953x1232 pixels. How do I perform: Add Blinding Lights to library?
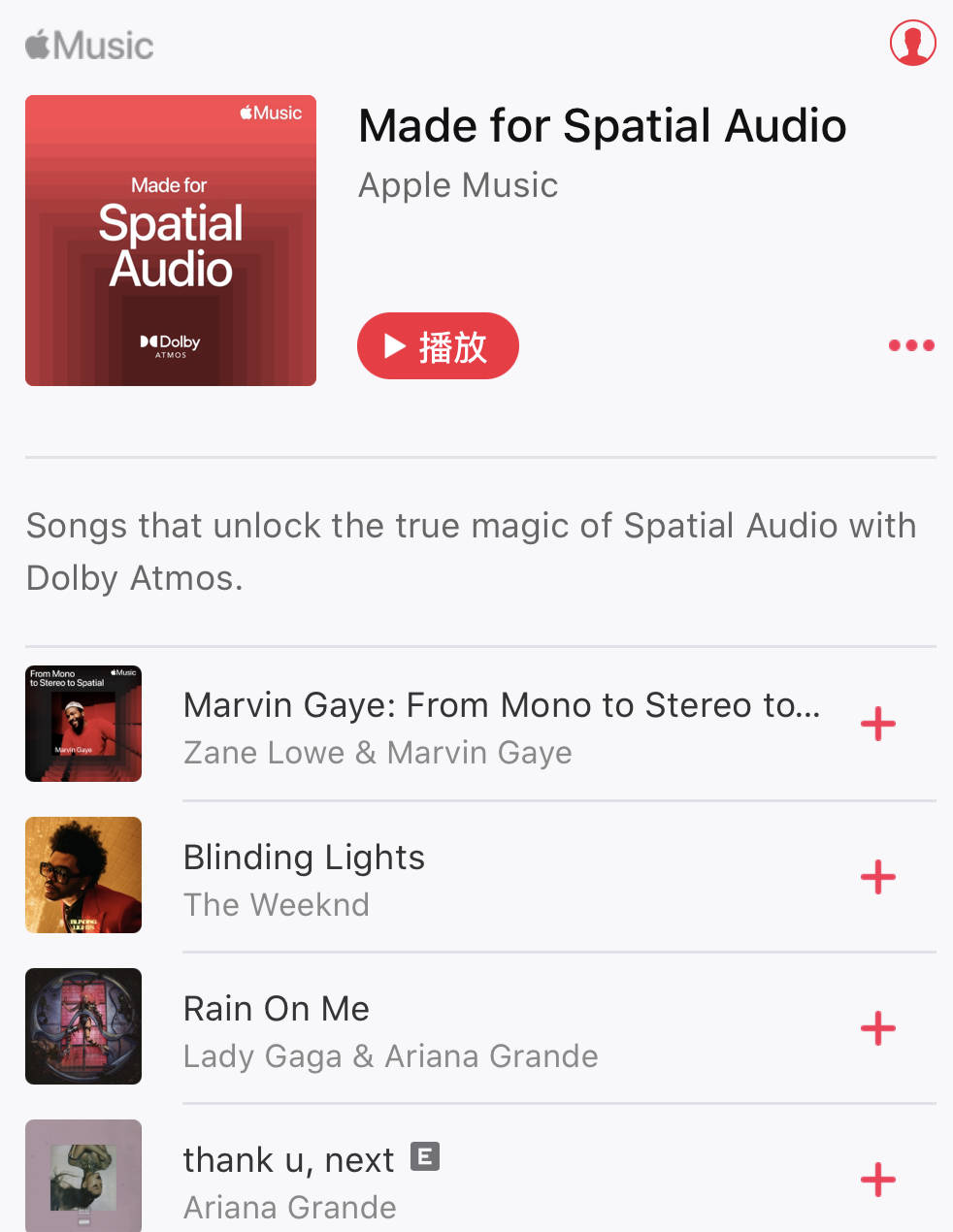pyautogui.click(x=878, y=877)
